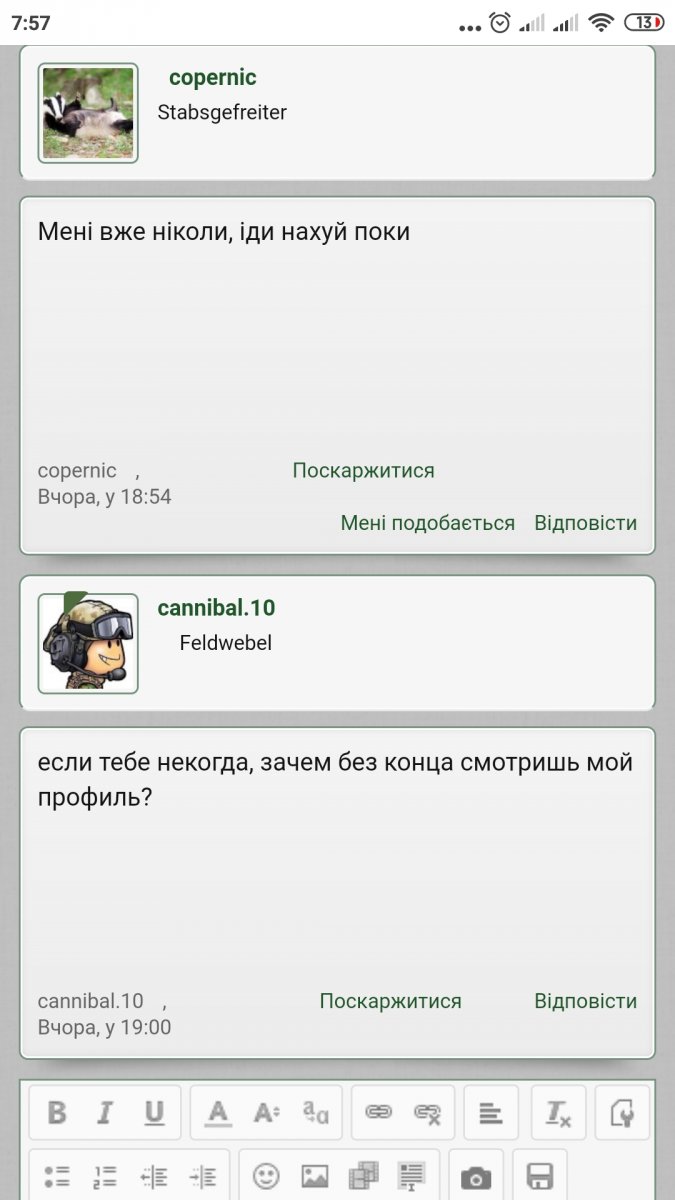
Task: Open cannibal.10's profile from the username
Action: tap(216, 608)
